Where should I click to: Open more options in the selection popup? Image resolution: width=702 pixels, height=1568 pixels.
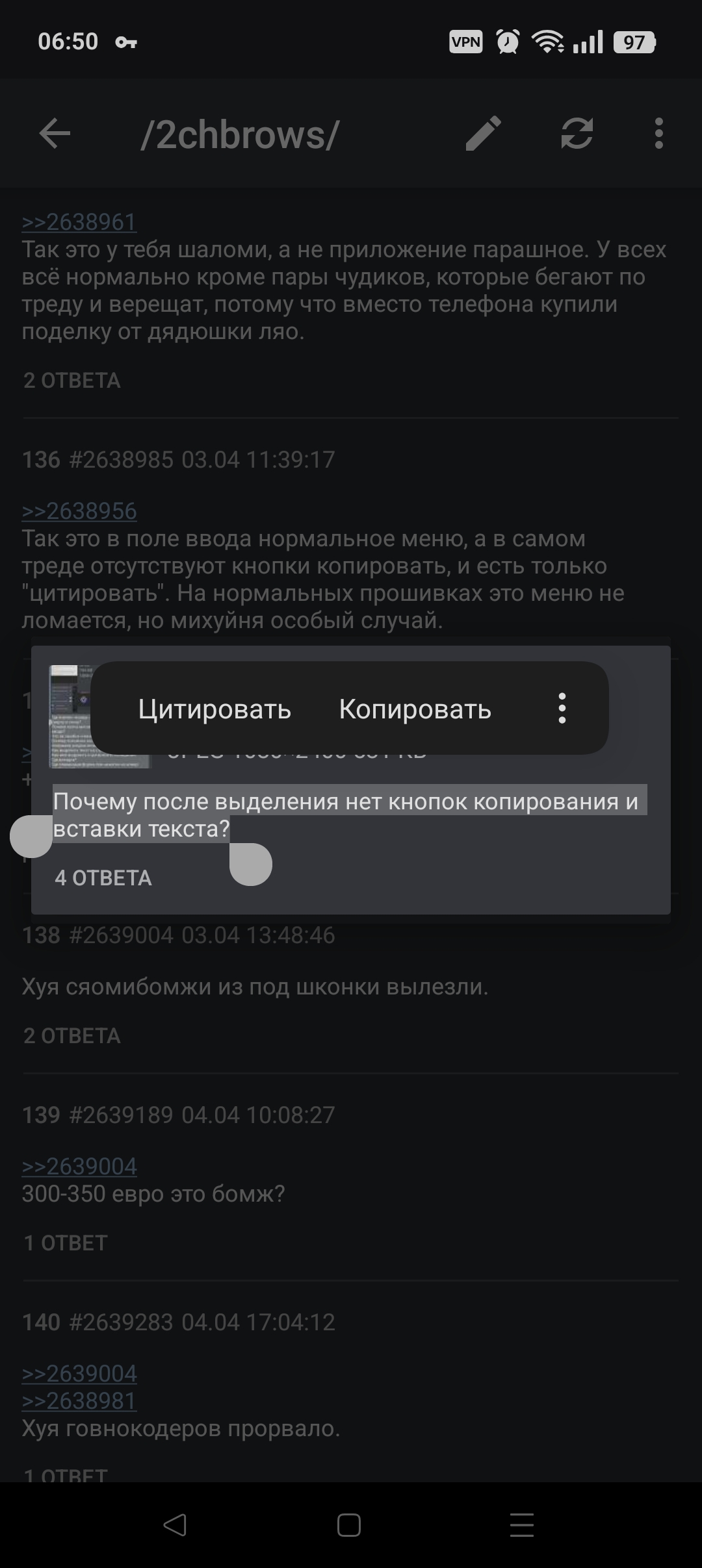[x=562, y=708]
